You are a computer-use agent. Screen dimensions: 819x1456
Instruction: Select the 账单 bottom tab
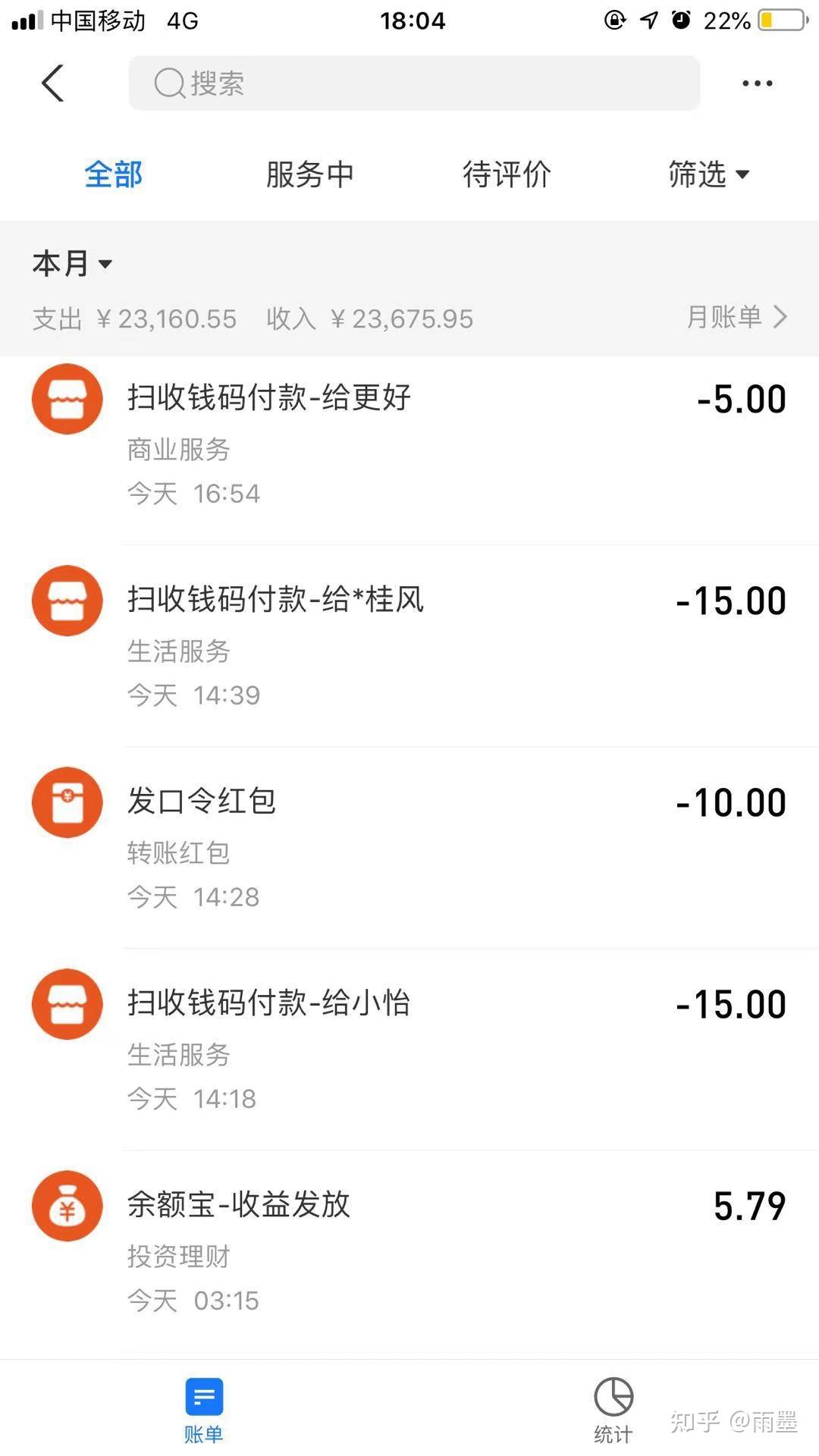(x=204, y=1410)
